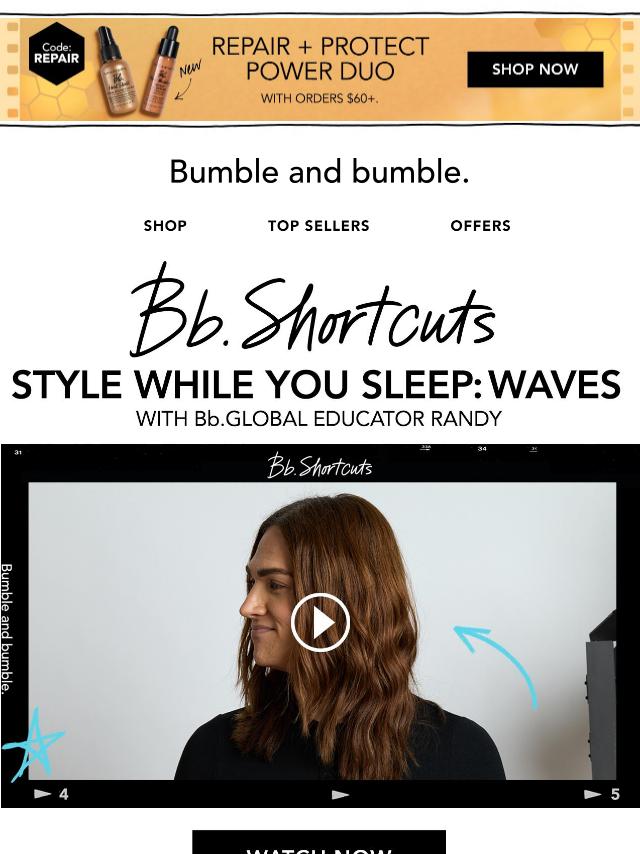640x854 pixels.
Task: Play the Bb.Shortcuts waves video
Action: 320,622
